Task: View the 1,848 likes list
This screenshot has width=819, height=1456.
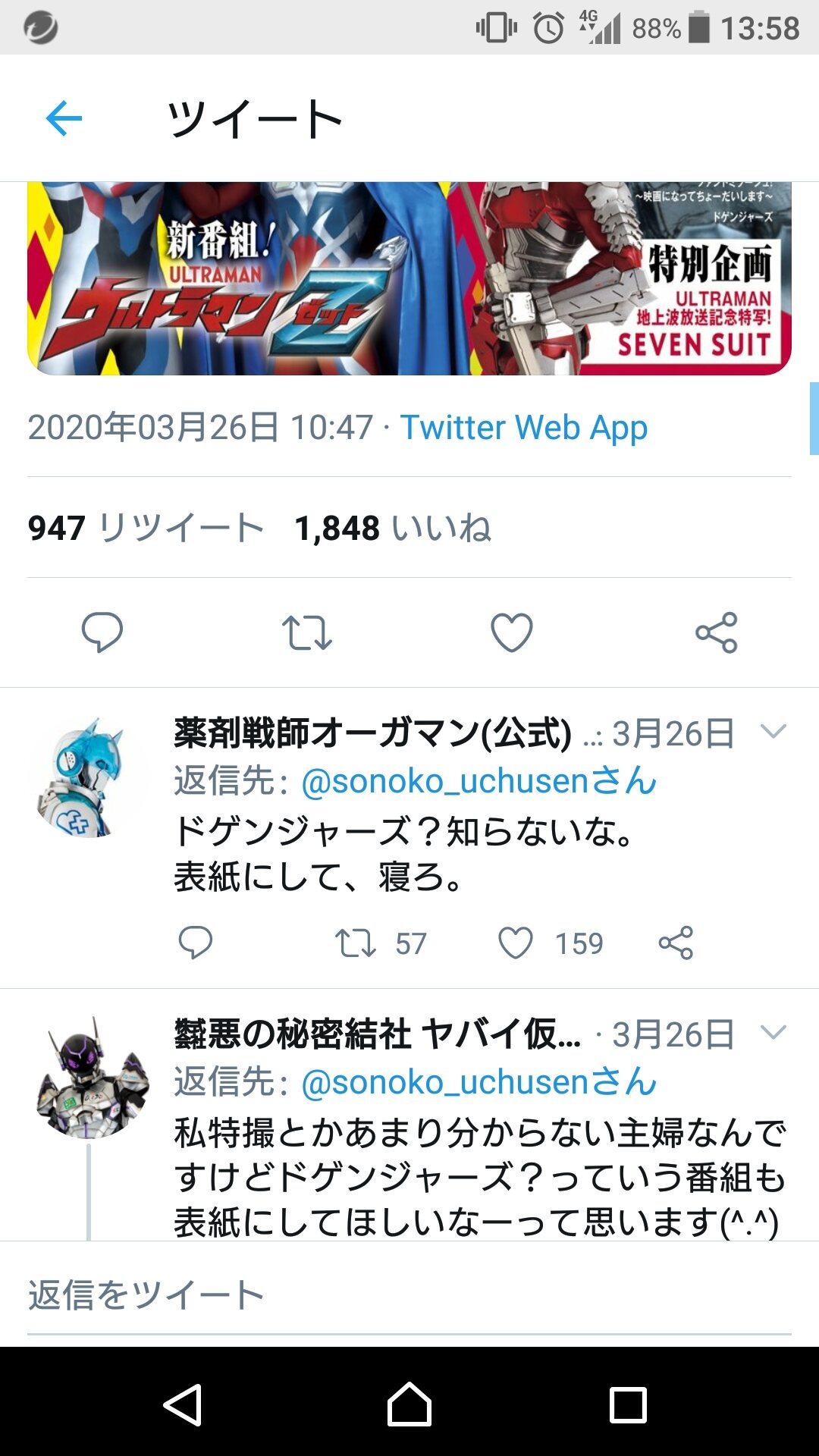Action: [393, 528]
